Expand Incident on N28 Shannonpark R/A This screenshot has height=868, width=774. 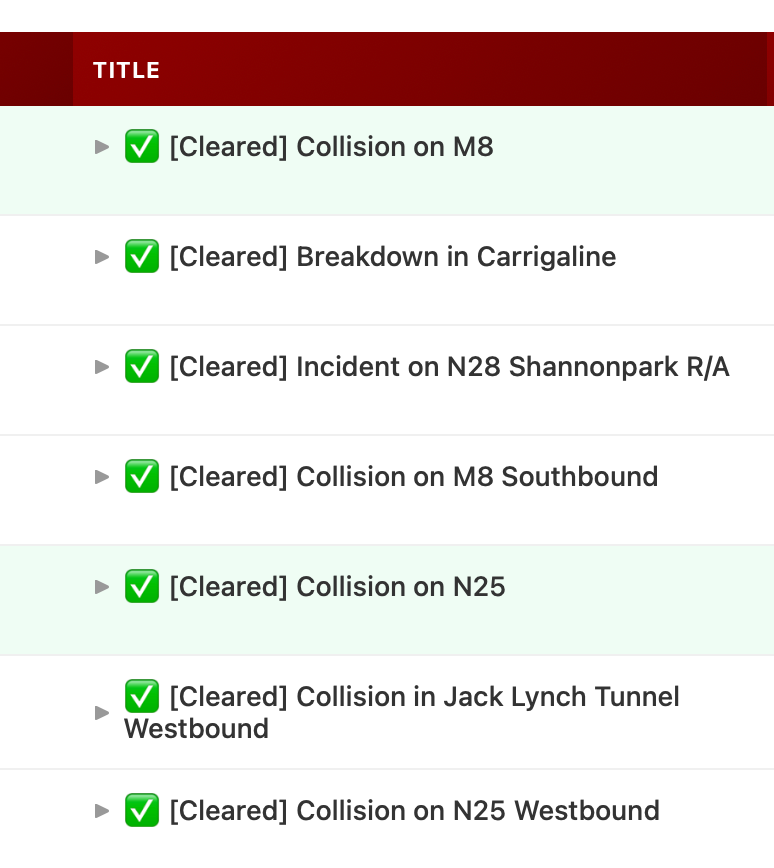[101, 367]
